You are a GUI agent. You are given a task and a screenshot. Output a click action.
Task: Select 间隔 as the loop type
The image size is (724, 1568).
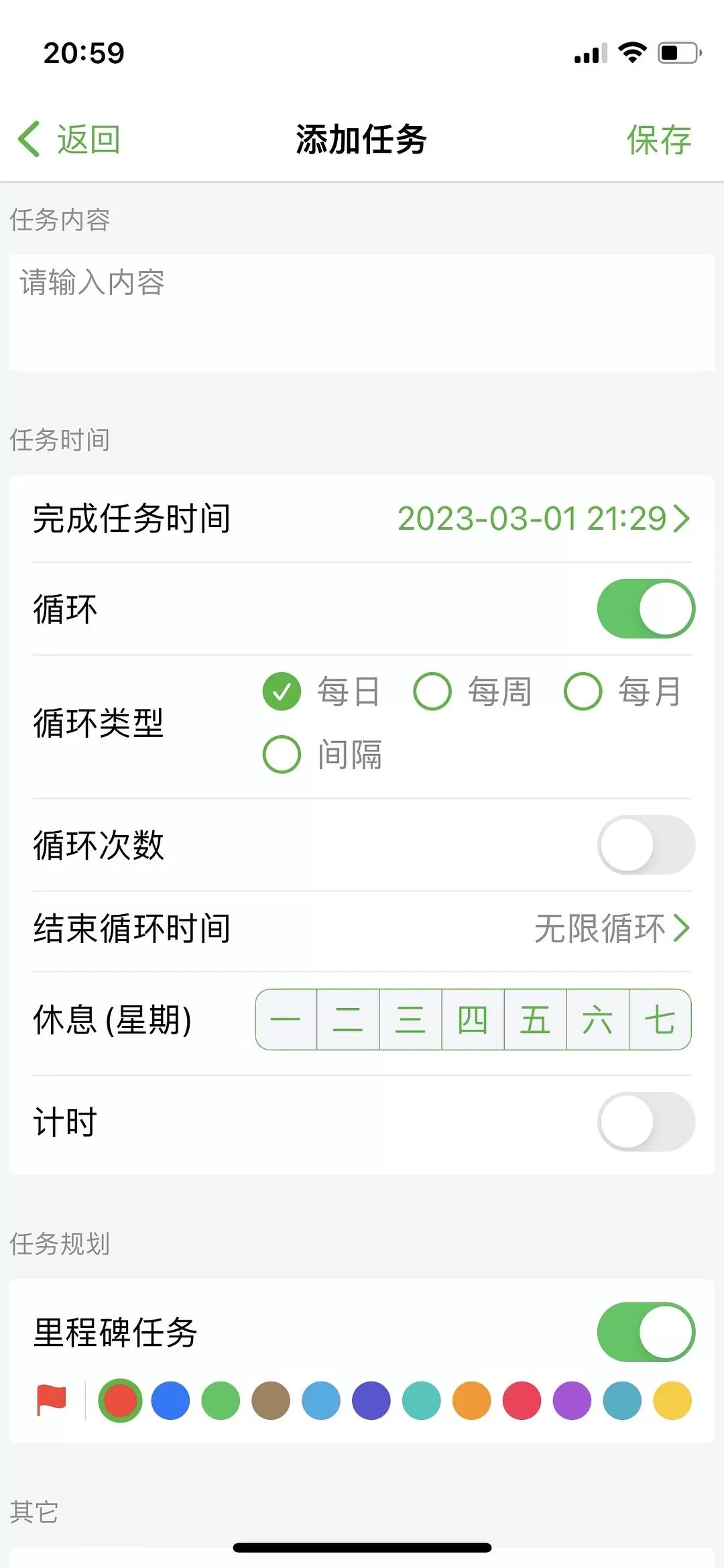(282, 754)
